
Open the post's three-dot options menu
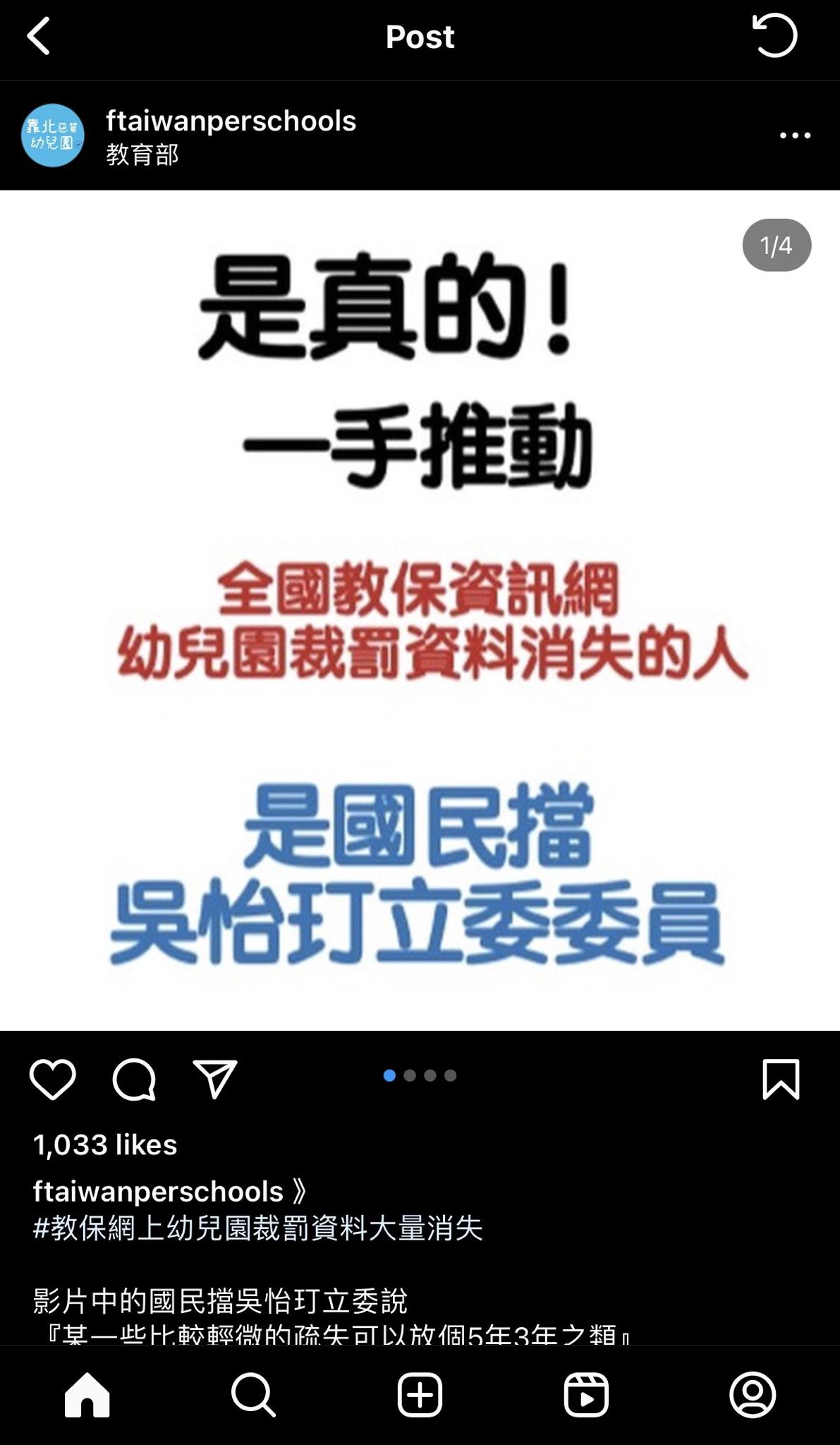coord(795,135)
